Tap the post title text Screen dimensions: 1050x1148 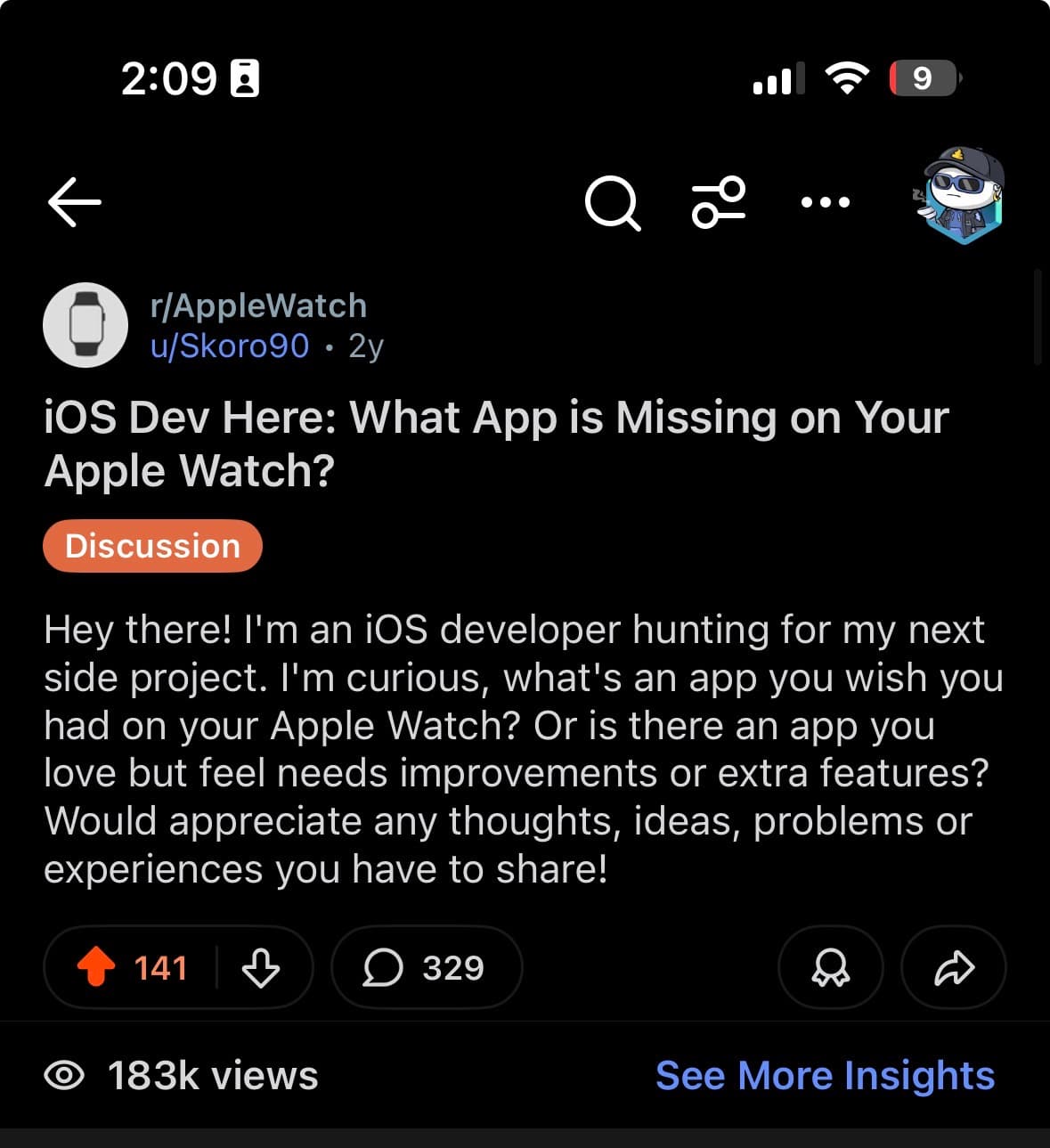pos(496,443)
